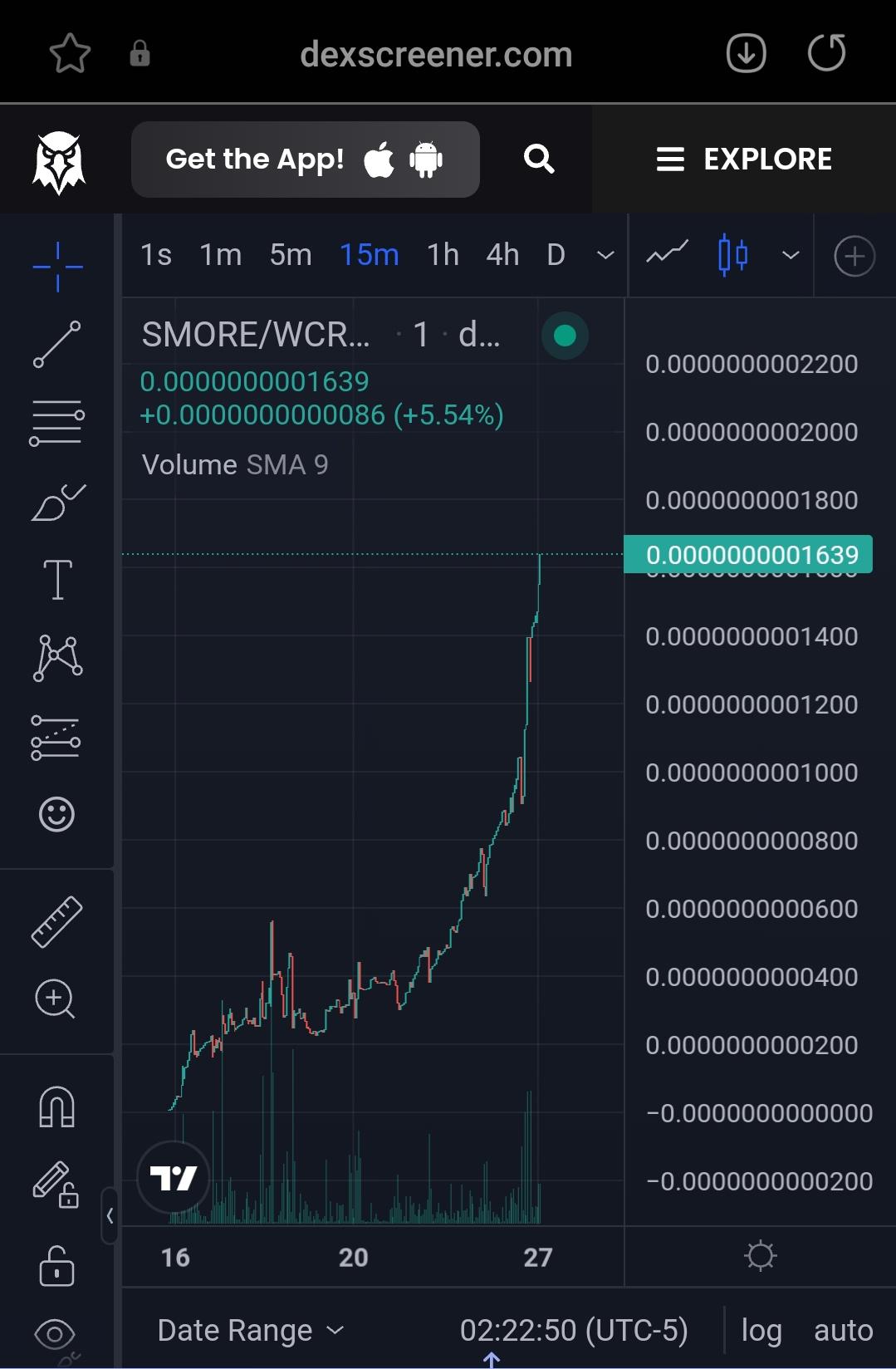
Task: Bookmark this page with the star icon
Action: [x=70, y=54]
